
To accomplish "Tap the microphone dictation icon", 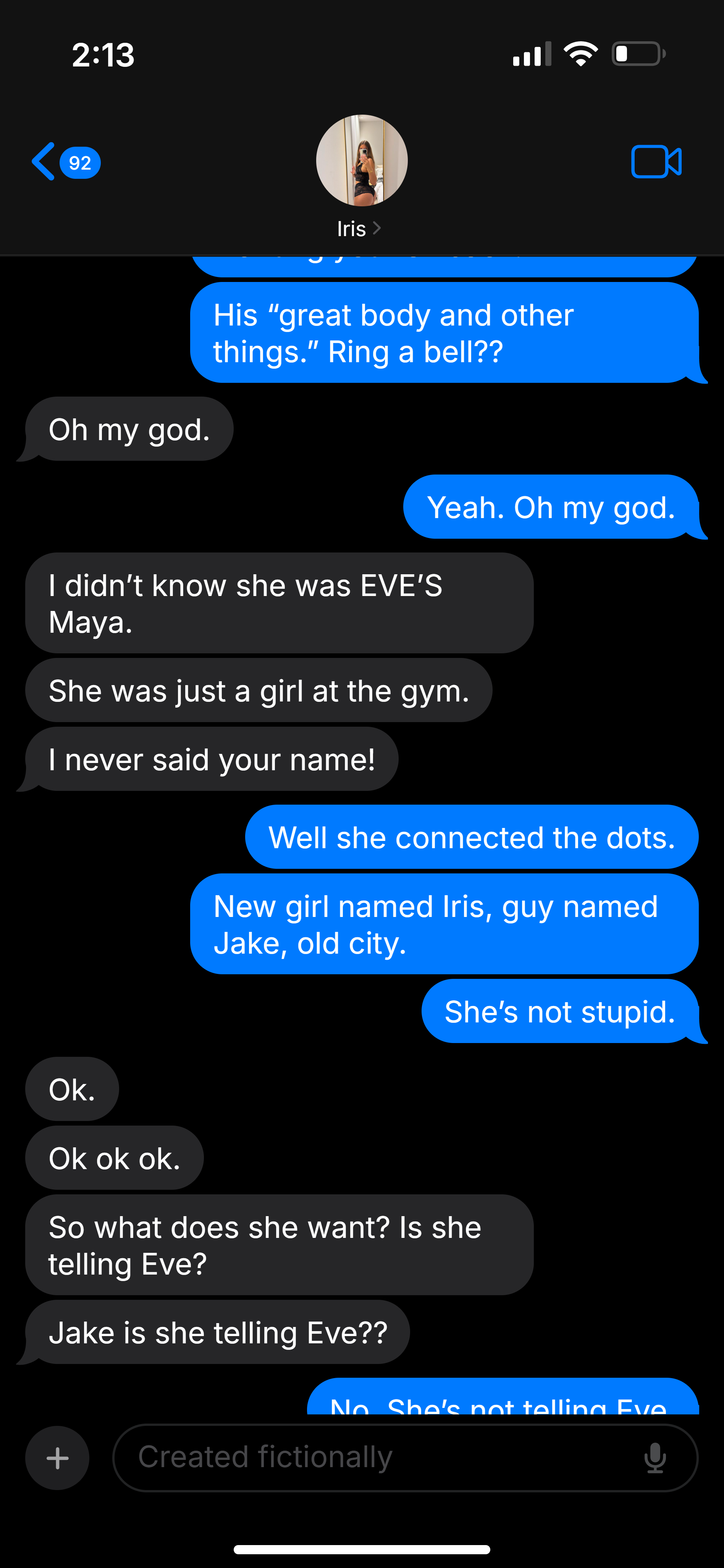I will [655, 1458].
